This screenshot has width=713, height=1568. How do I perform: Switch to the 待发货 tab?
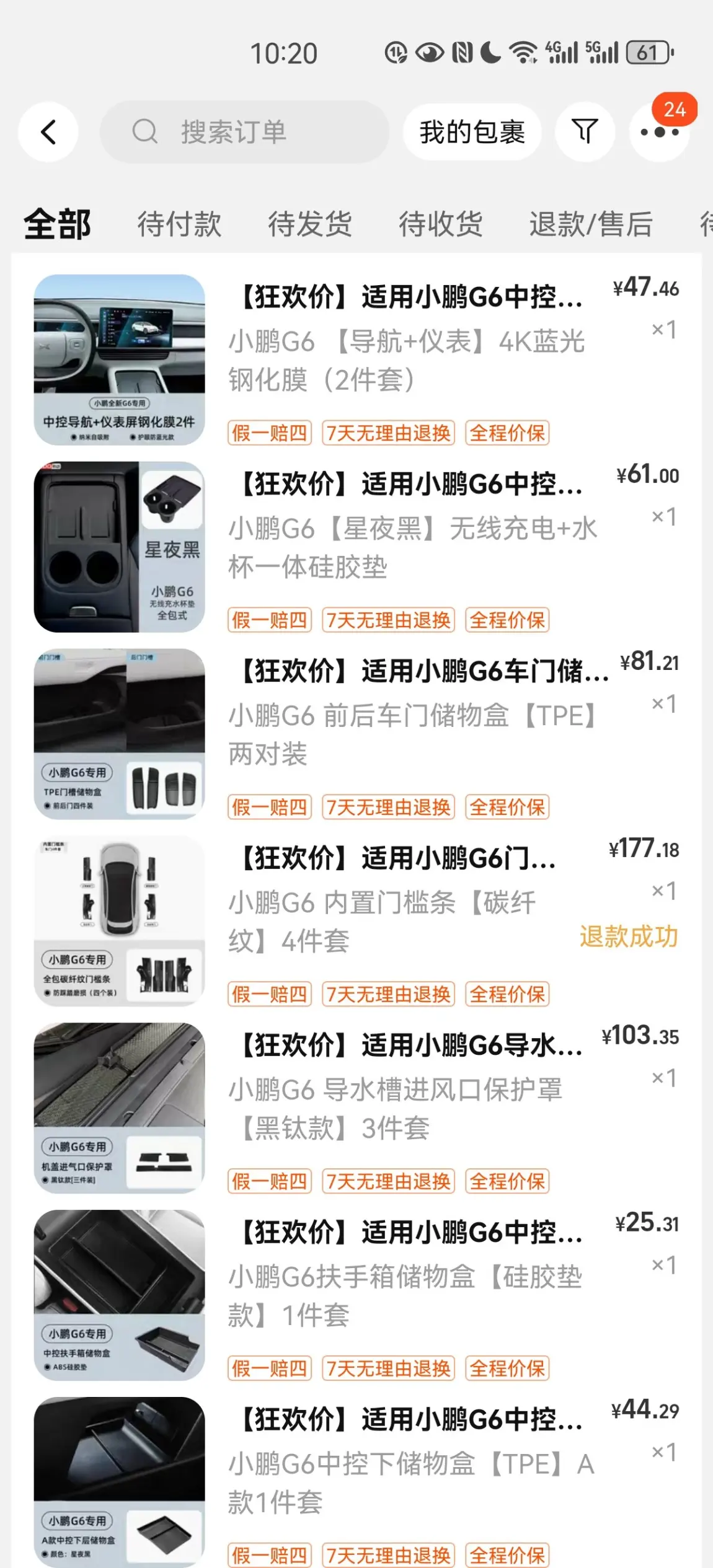point(310,224)
